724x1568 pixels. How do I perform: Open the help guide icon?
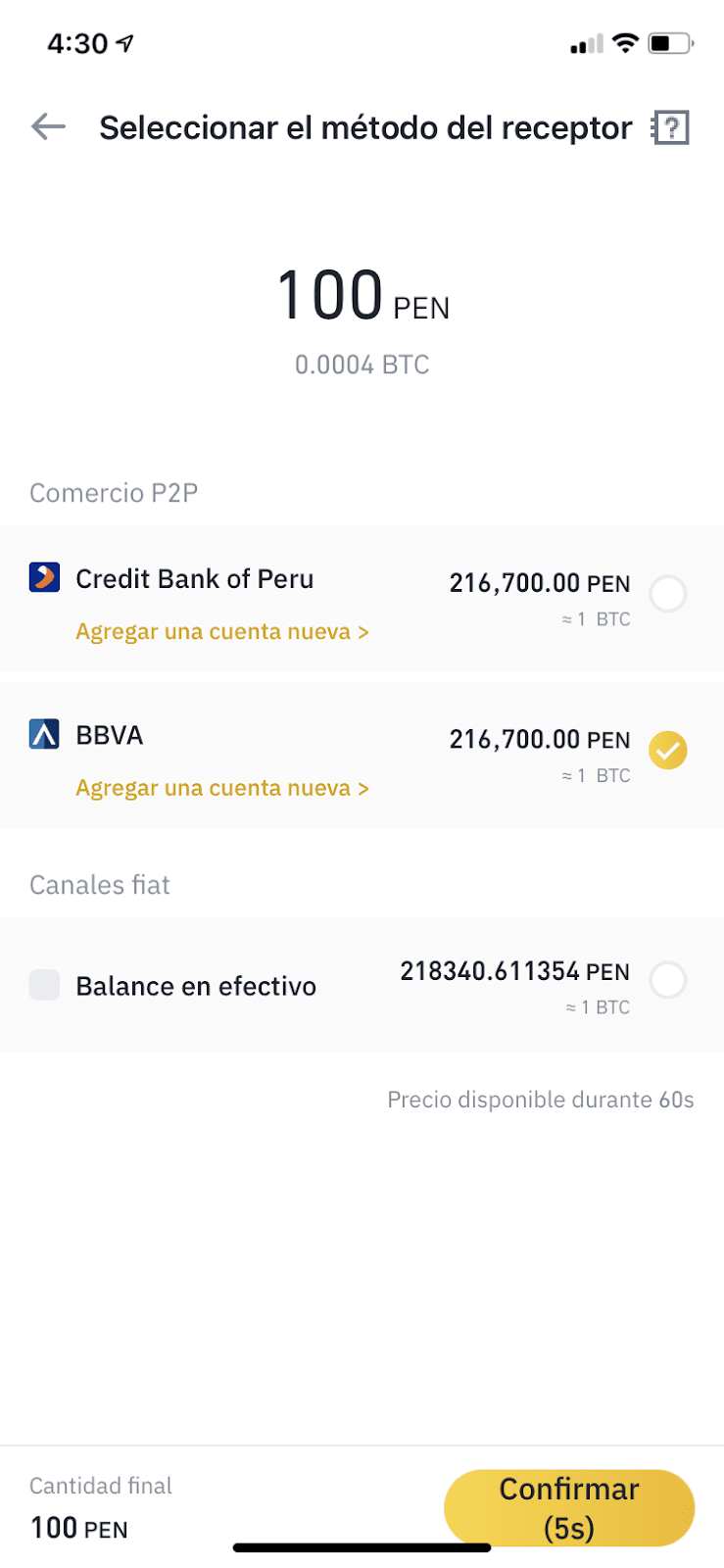[671, 127]
